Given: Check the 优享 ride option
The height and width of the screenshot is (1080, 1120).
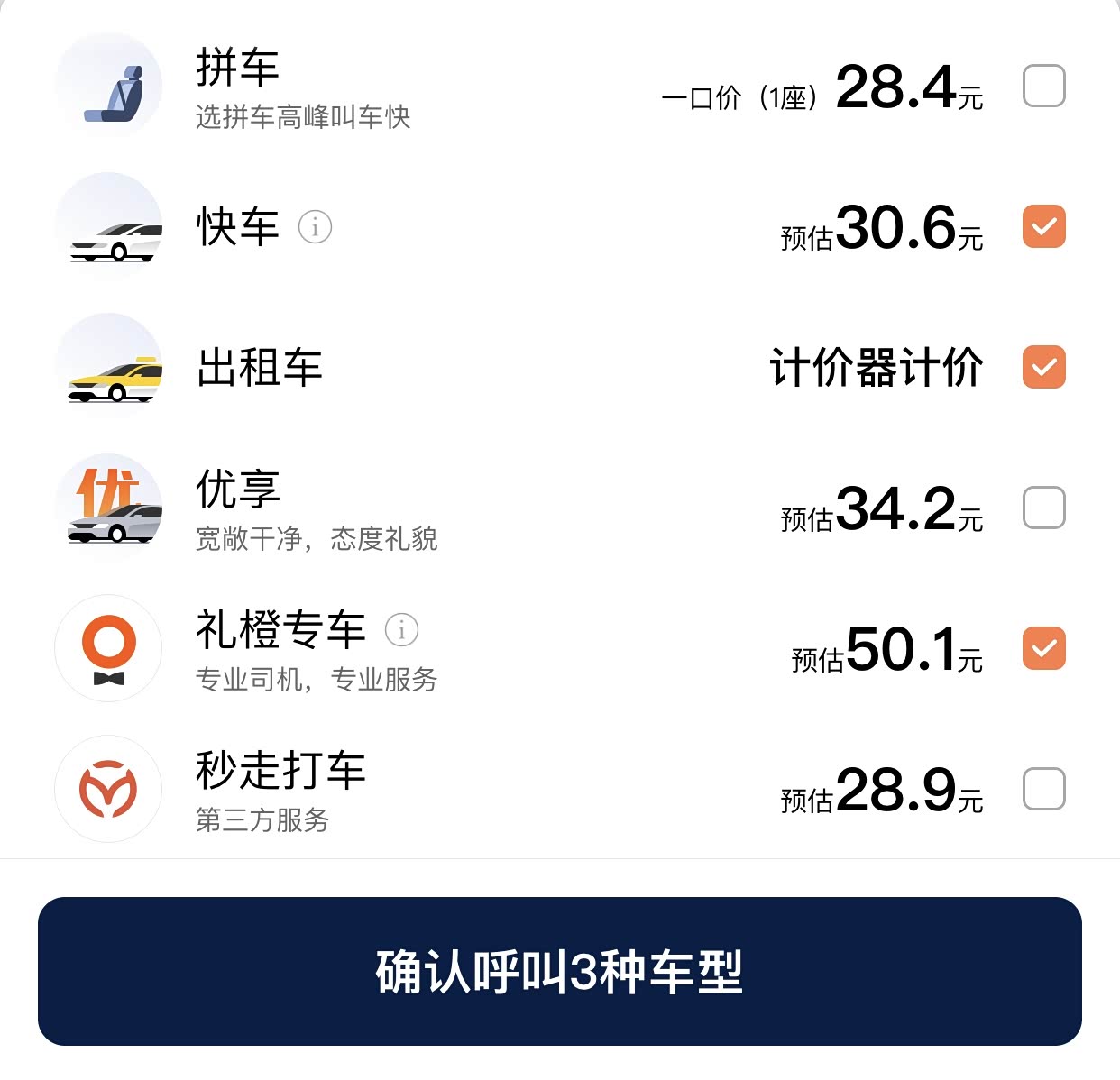Looking at the screenshot, I should click(1043, 508).
